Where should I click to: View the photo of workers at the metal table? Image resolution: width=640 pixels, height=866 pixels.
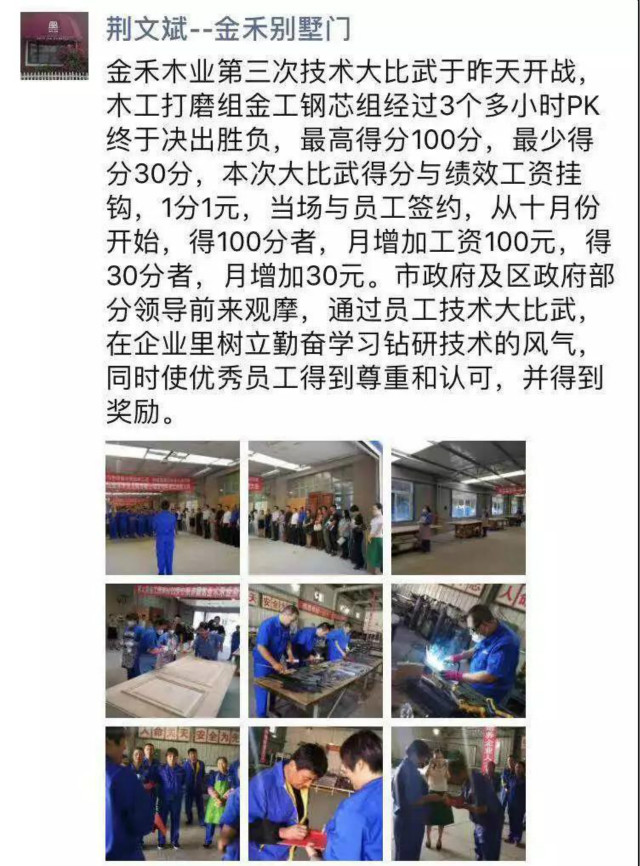(315, 651)
